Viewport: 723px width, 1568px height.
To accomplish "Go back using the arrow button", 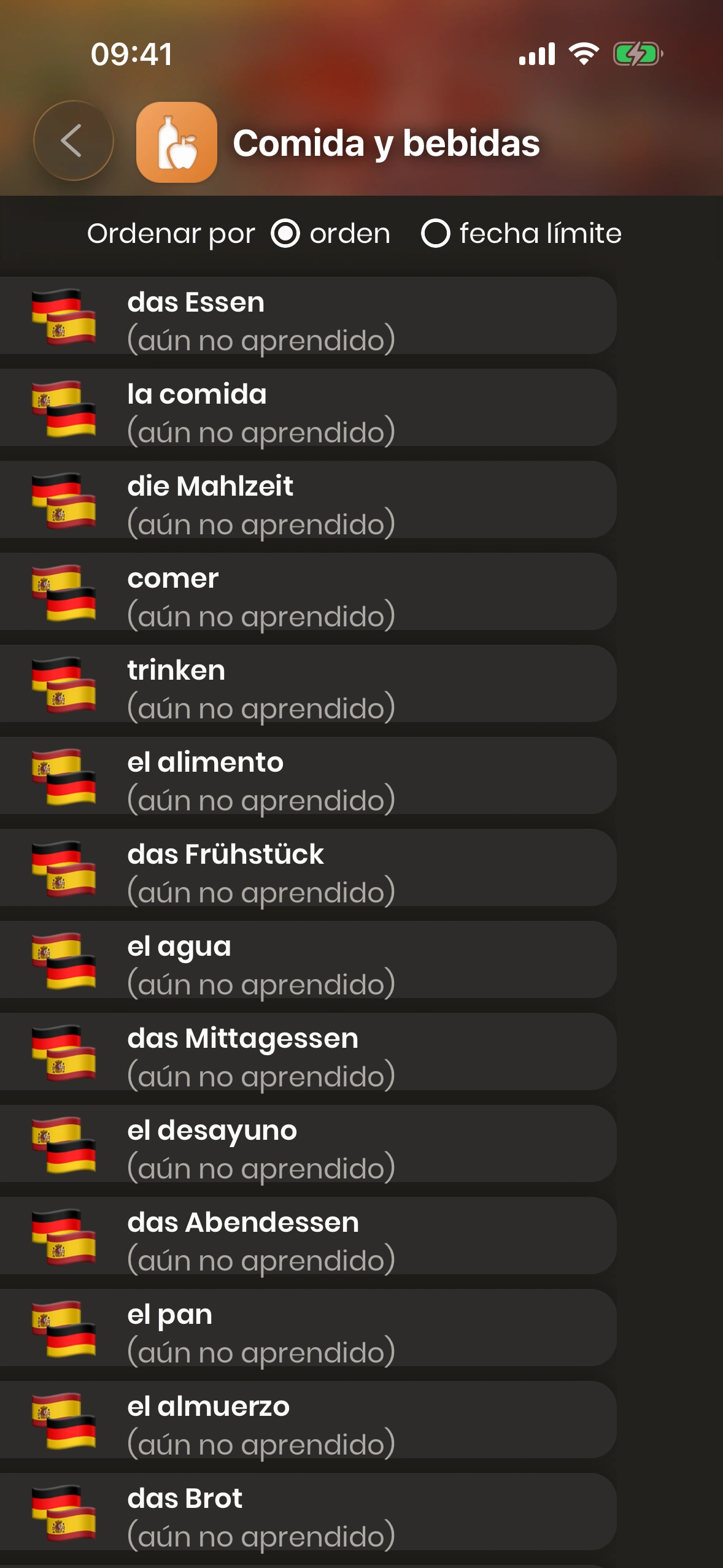I will (x=73, y=141).
